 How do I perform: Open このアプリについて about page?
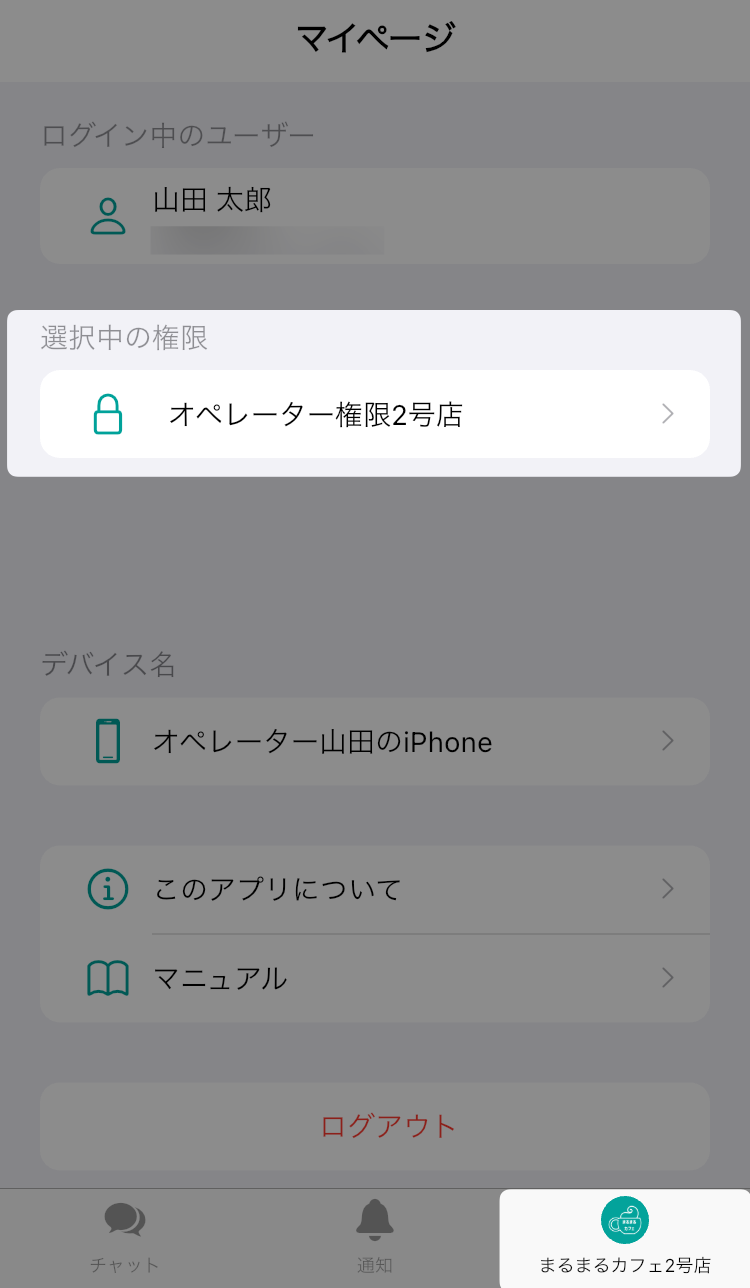(375, 889)
